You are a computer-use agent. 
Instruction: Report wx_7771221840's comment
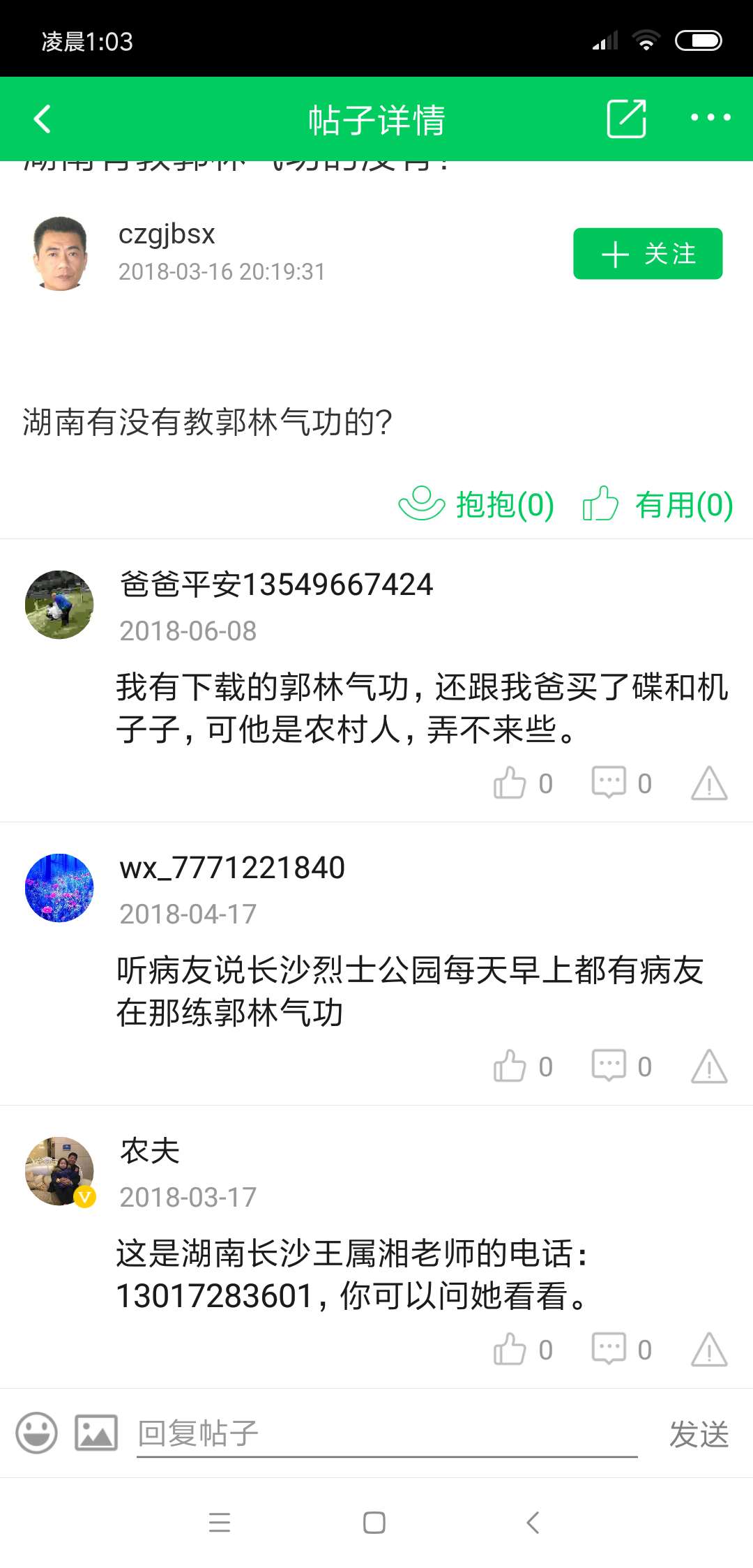coord(709,1066)
